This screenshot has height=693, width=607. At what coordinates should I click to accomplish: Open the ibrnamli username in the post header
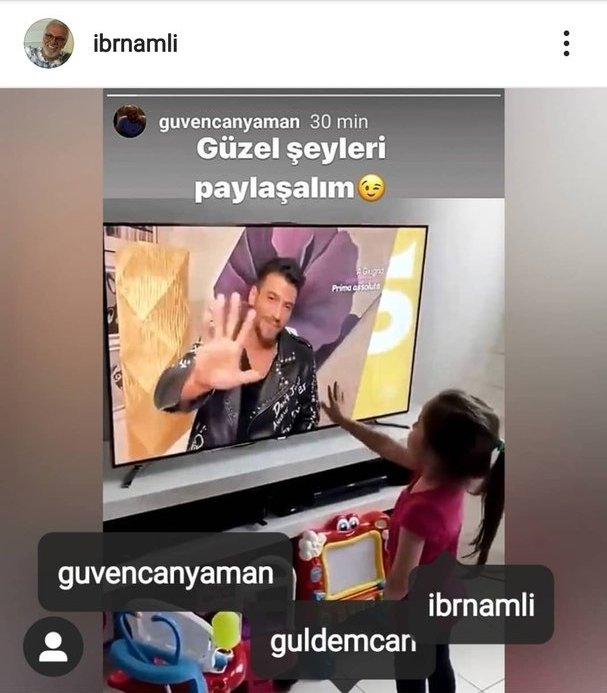coord(135,44)
